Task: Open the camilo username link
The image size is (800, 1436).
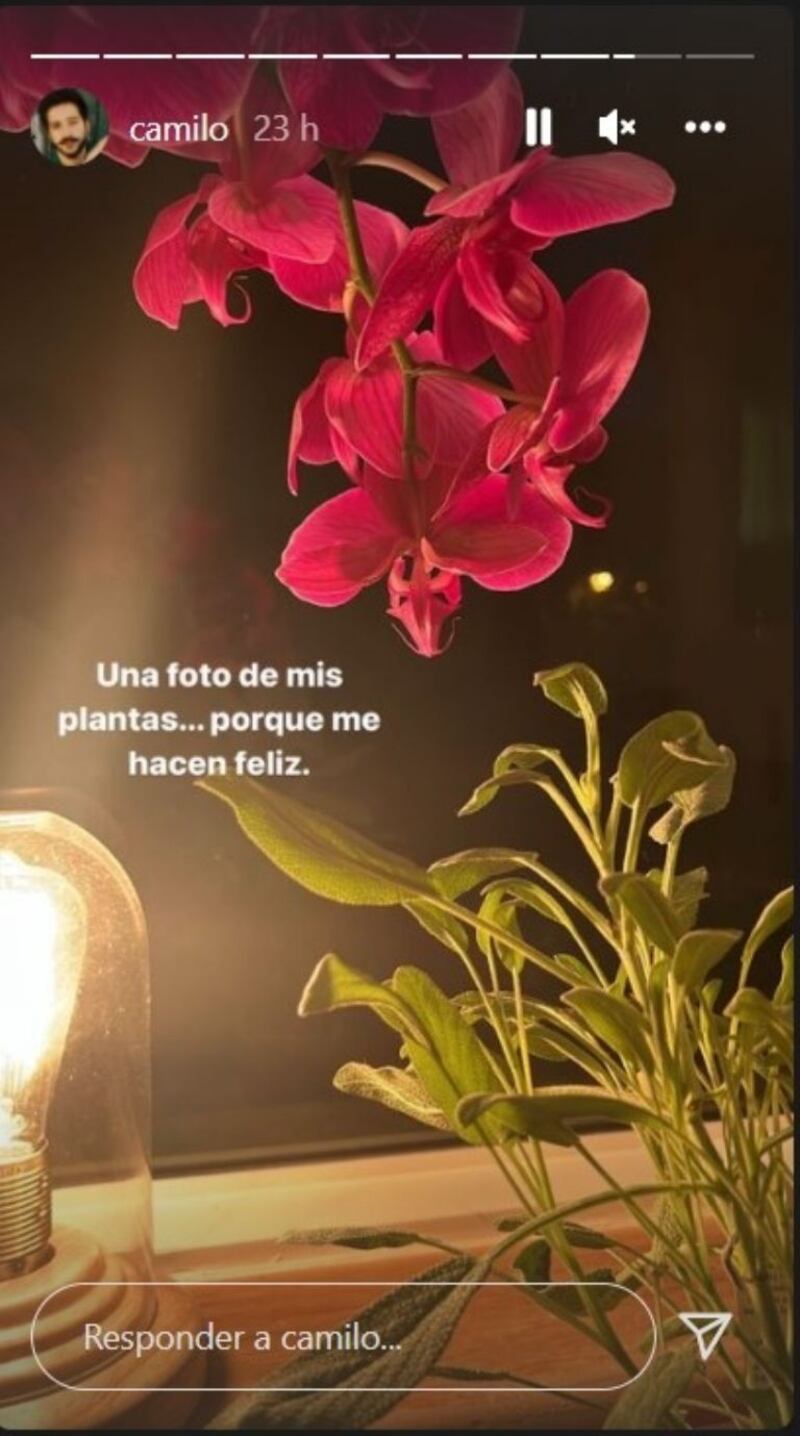Action: [178, 128]
